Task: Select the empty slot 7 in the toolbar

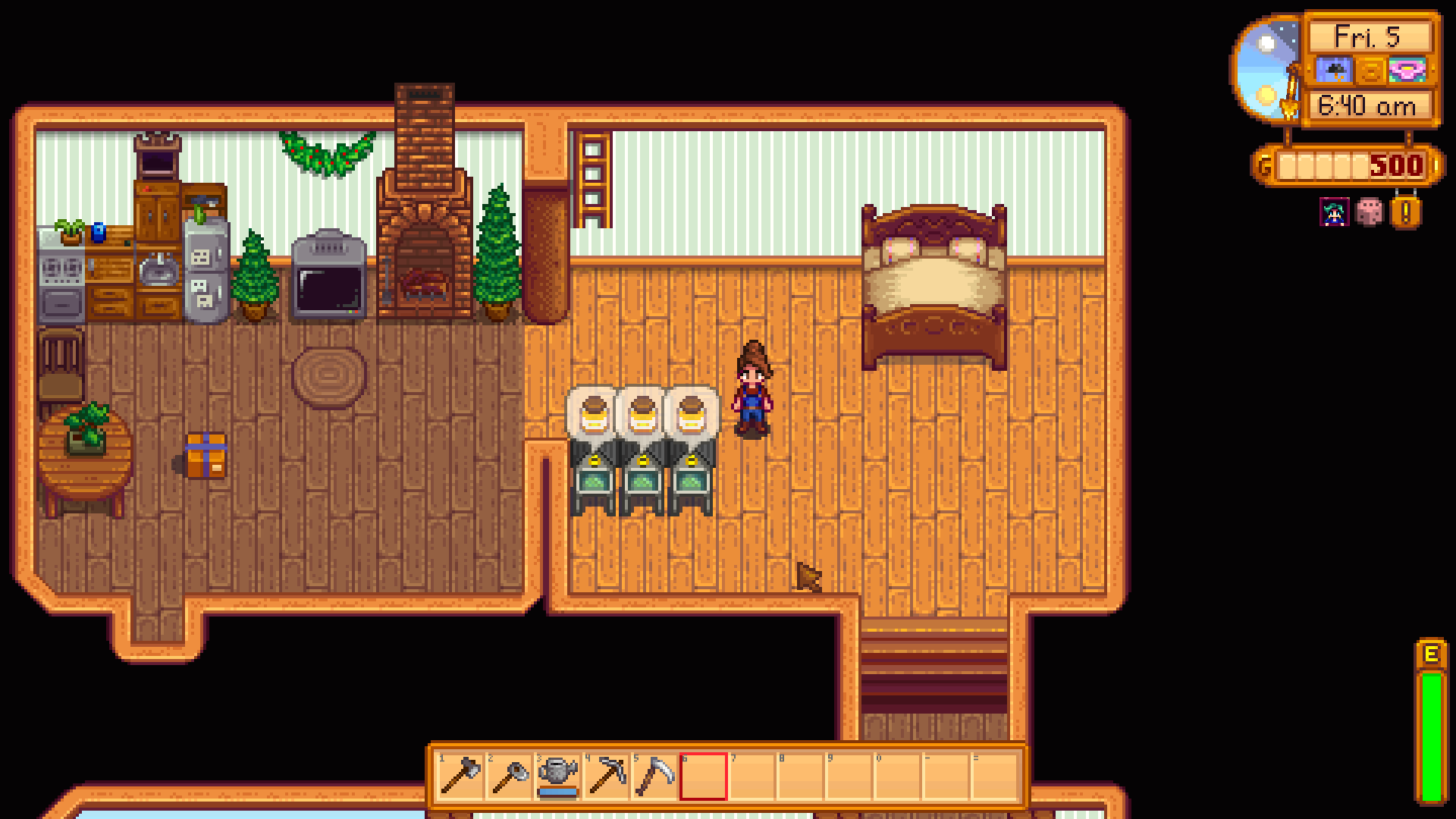Action: coord(752,777)
